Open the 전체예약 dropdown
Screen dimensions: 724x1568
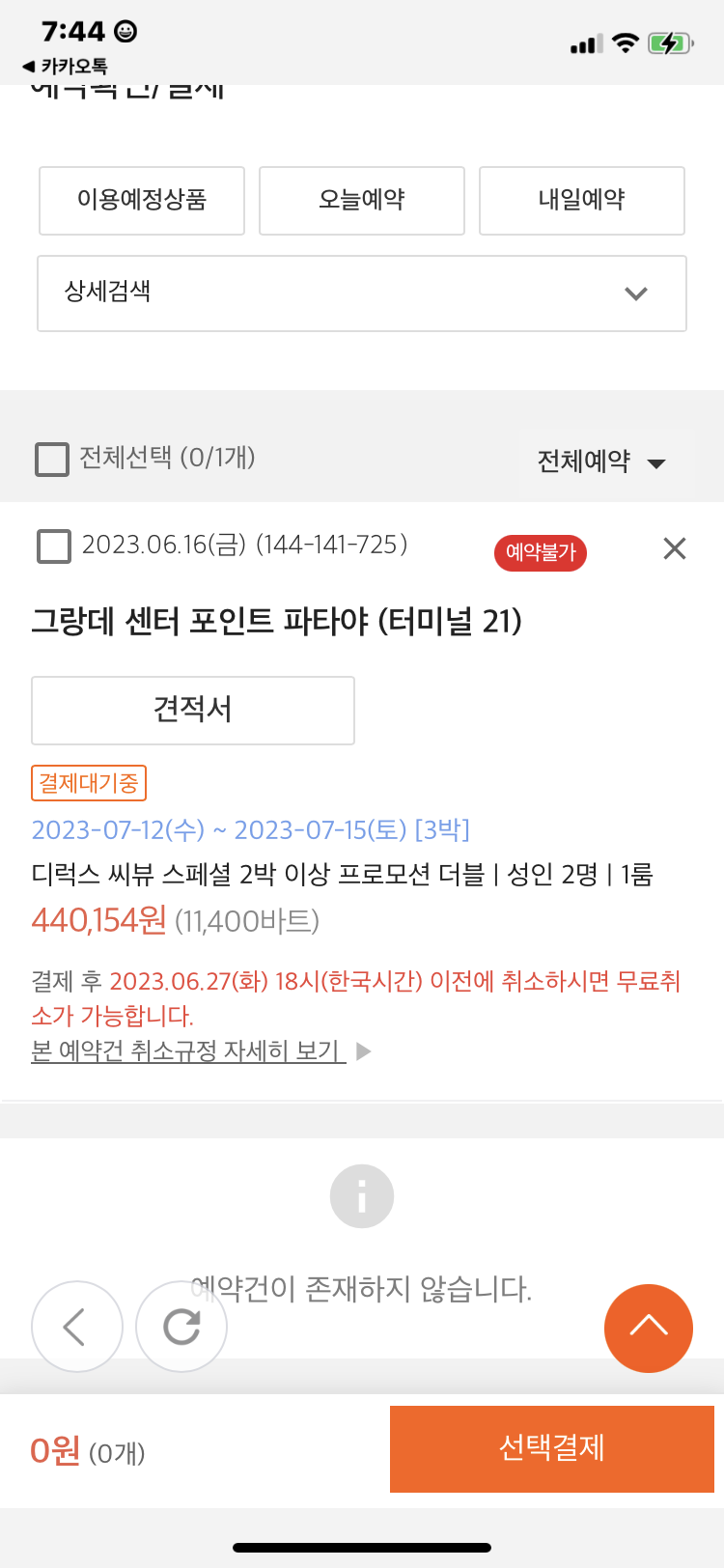click(602, 462)
